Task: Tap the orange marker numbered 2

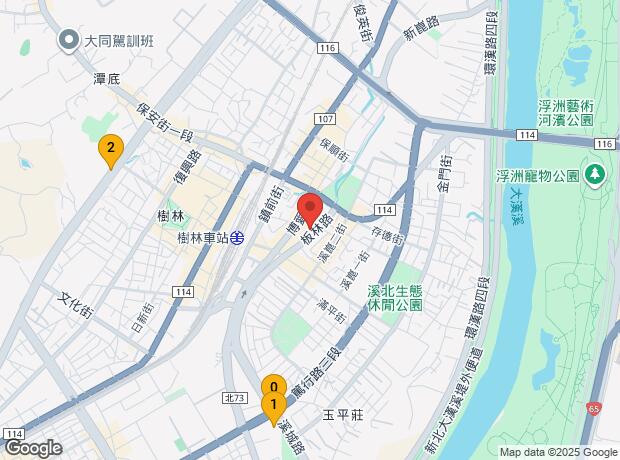Action: tap(111, 152)
